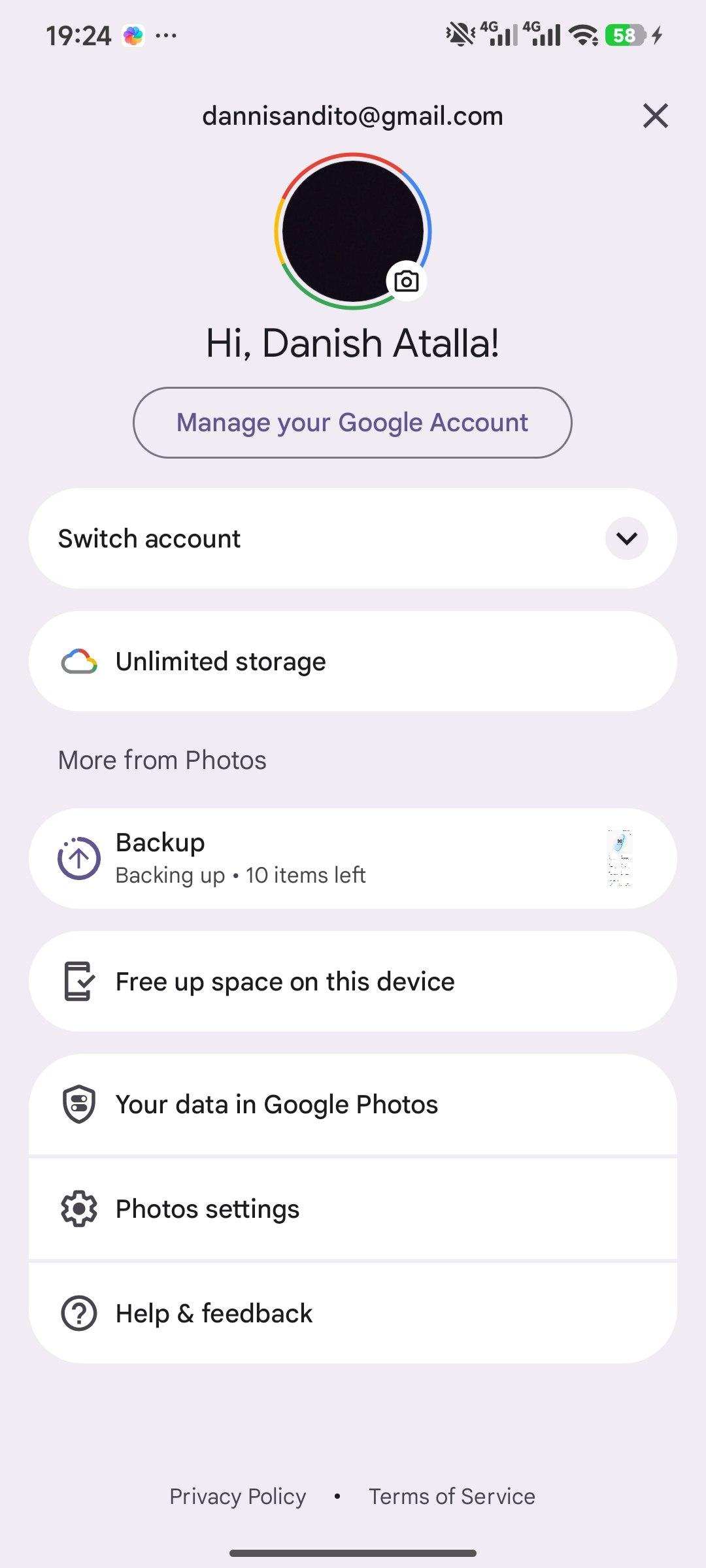Go to Photos settings
Image resolution: width=706 pixels, height=1568 pixels.
(352, 1209)
